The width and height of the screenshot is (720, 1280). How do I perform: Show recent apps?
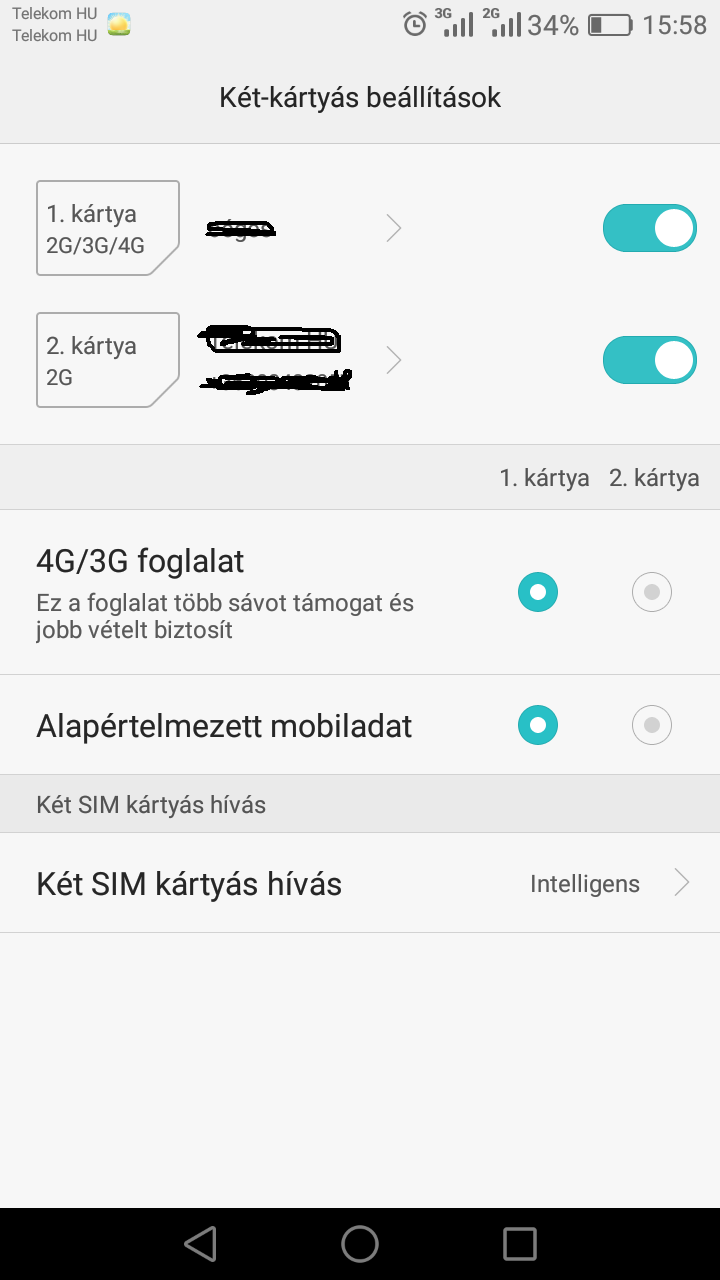pyautogui.click(x=519, y=1244)
